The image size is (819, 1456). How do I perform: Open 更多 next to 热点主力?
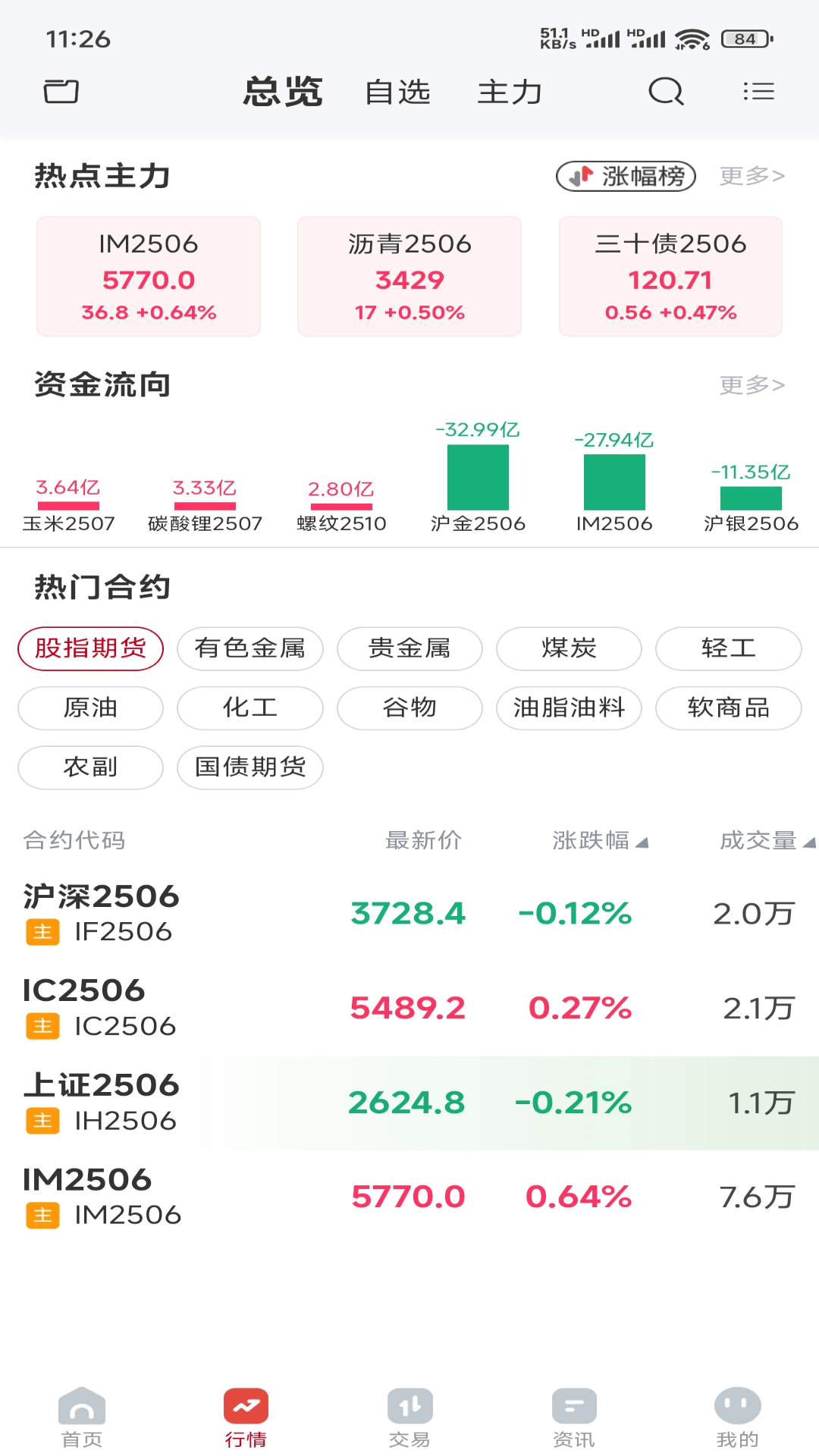click(752, 177)
